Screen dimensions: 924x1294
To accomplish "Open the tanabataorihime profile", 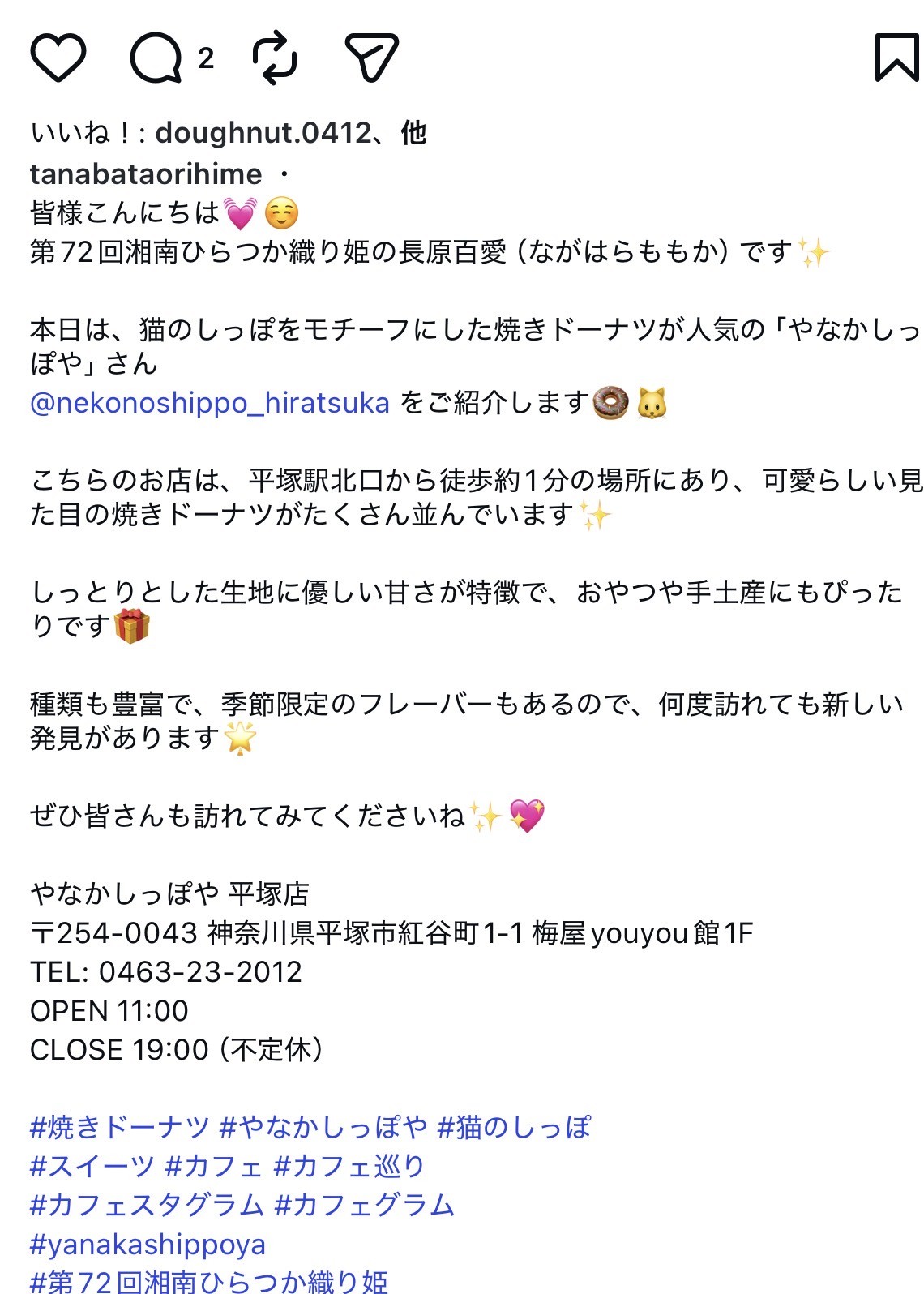I will 146,174.
